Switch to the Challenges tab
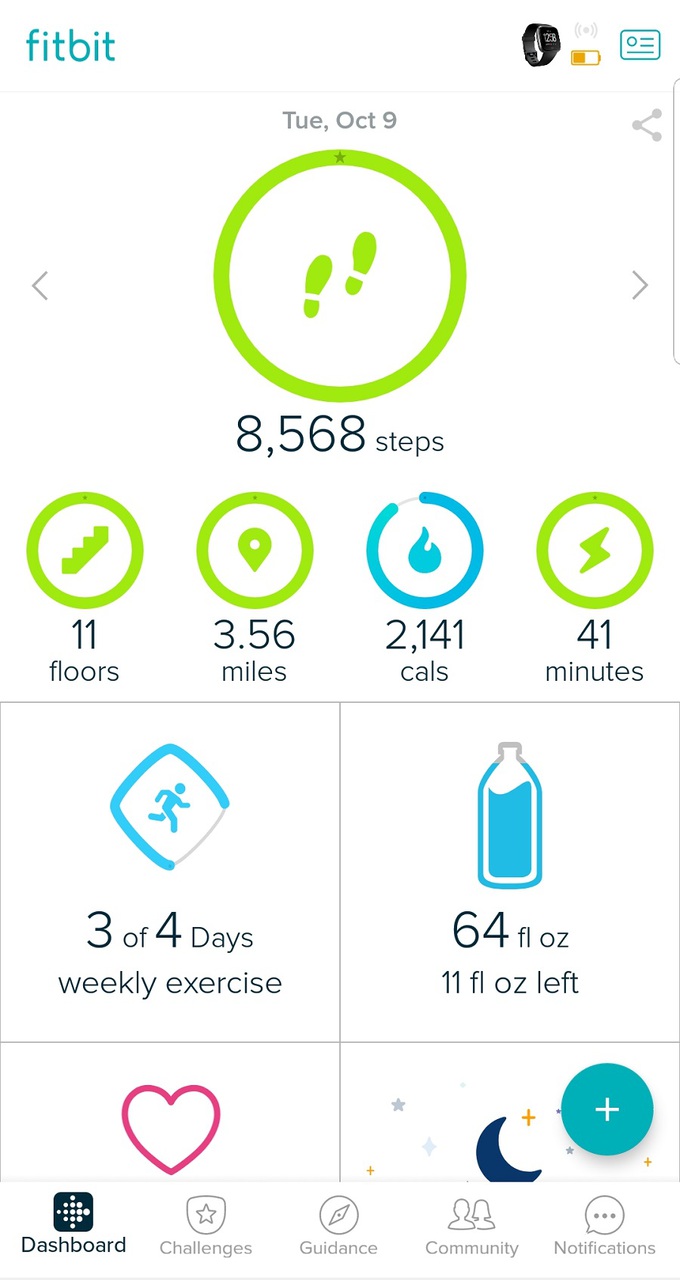Screen dimensions: 680x1280 tap(206, 1227)
